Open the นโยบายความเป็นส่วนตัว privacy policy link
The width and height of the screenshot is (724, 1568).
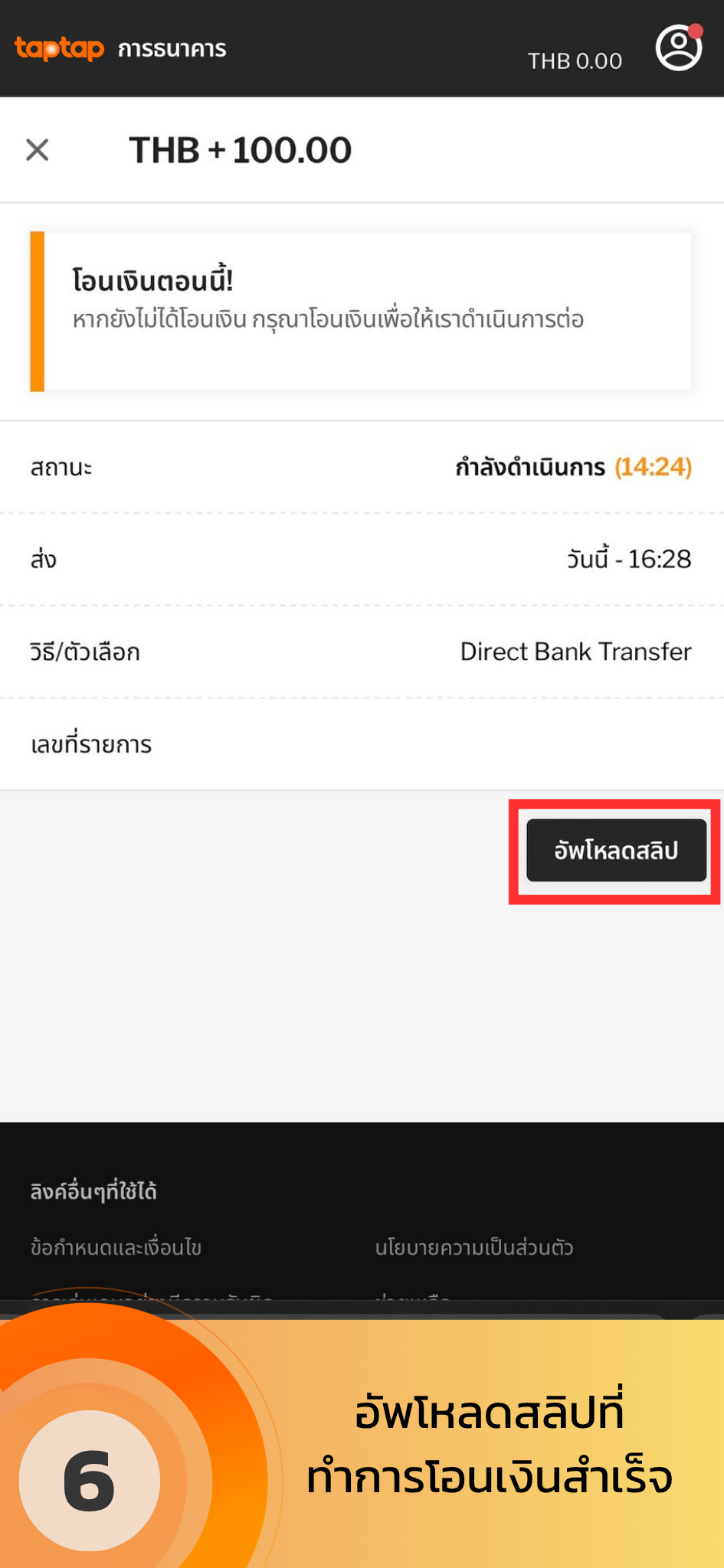tap(474, 1248)
